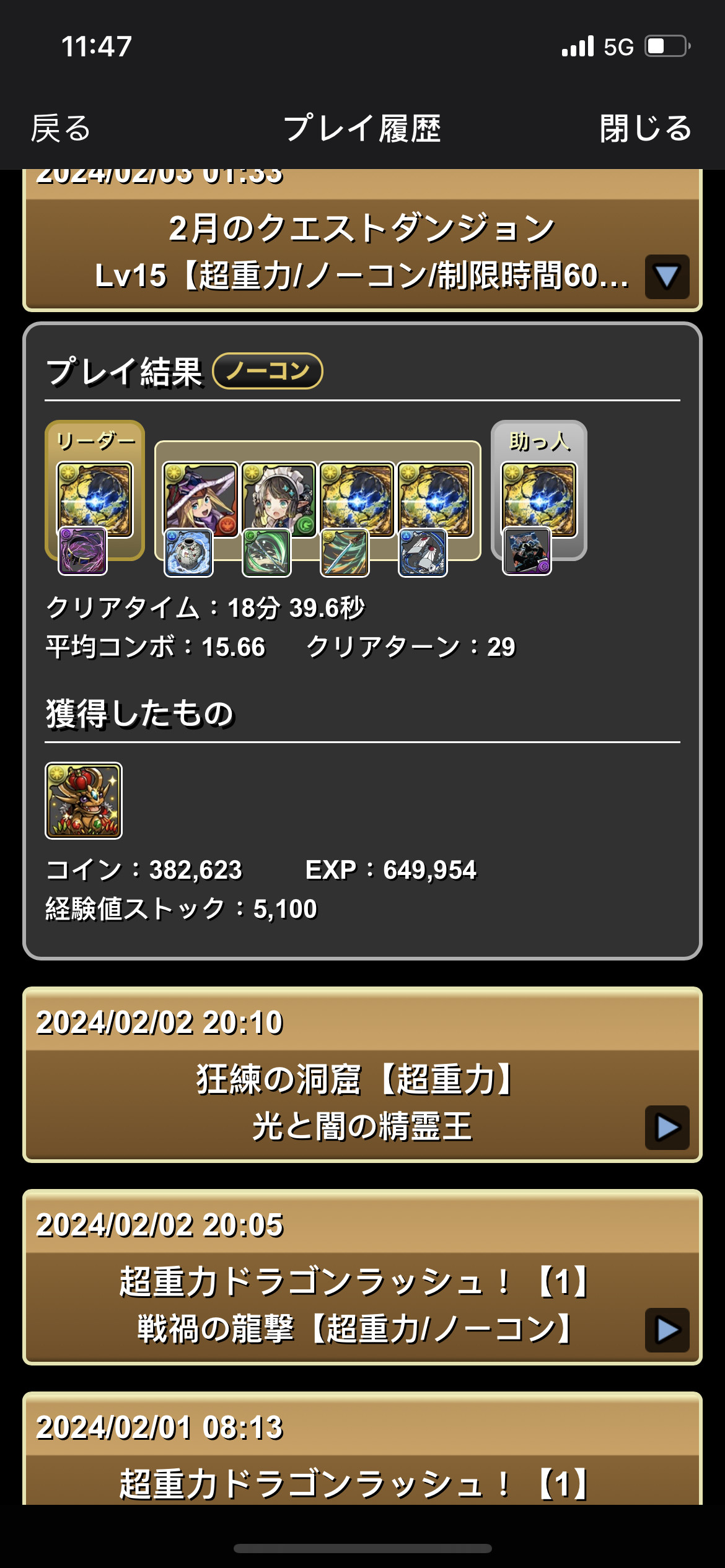Expand the 狂練の洞窟【超重力】光と闇の精霊王 entry

667,1127
